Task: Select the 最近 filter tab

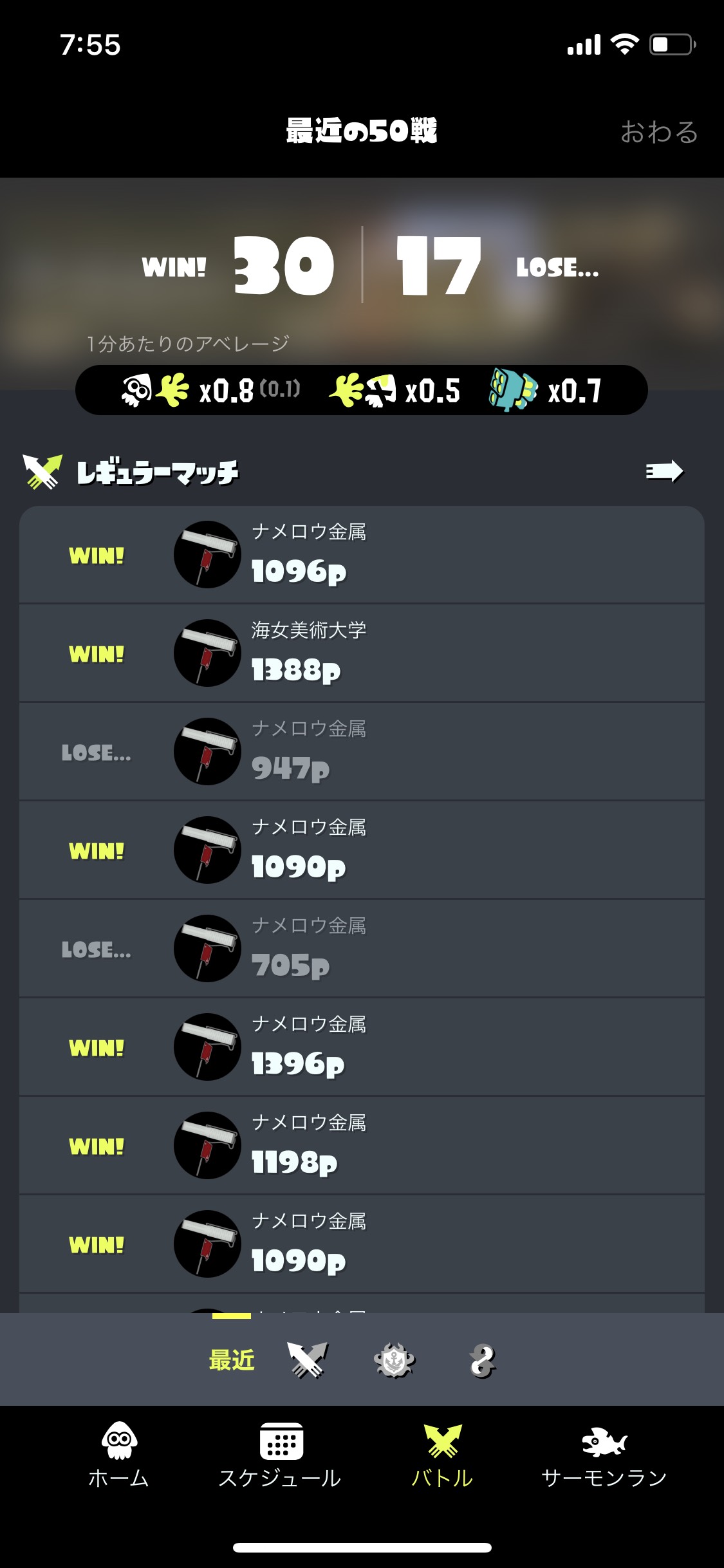Action: [232, 1360]
